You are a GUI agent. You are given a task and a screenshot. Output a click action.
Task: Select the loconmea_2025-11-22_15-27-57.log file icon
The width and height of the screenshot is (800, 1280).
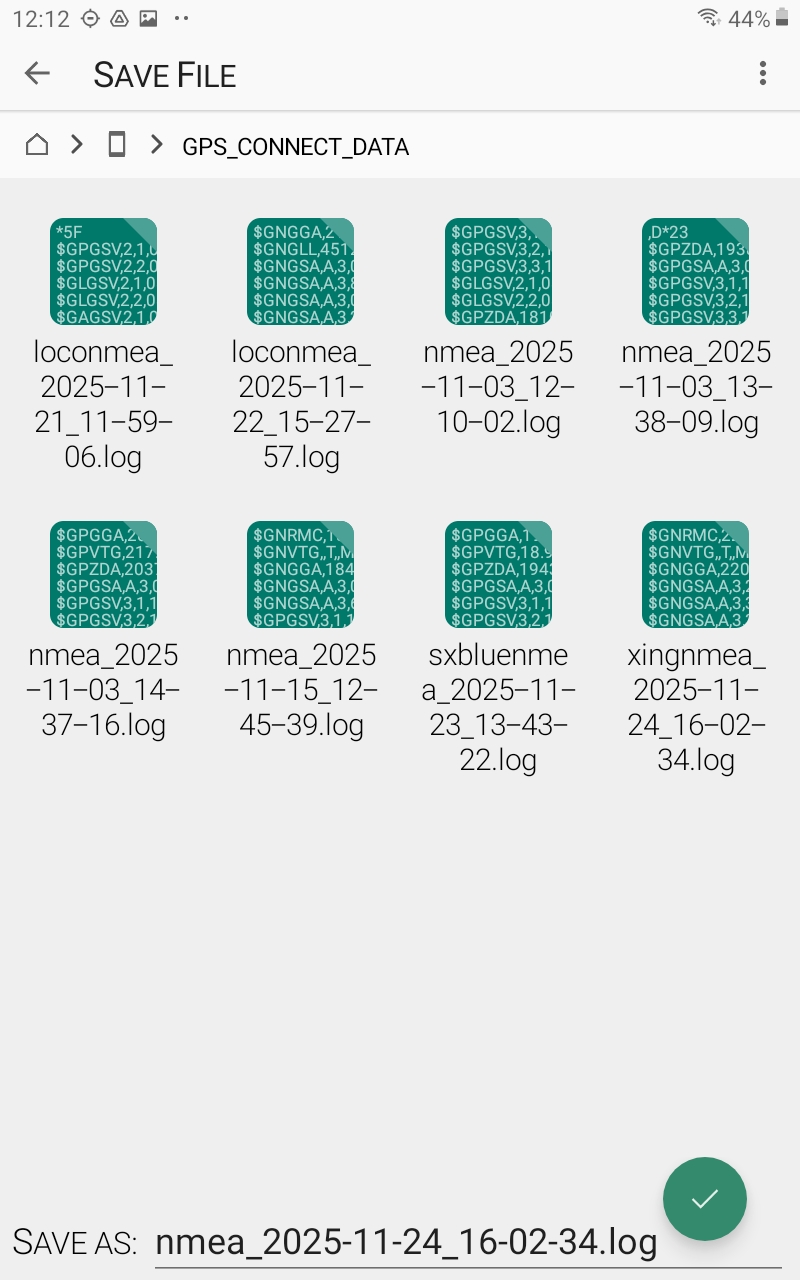[x=300, y=271]
